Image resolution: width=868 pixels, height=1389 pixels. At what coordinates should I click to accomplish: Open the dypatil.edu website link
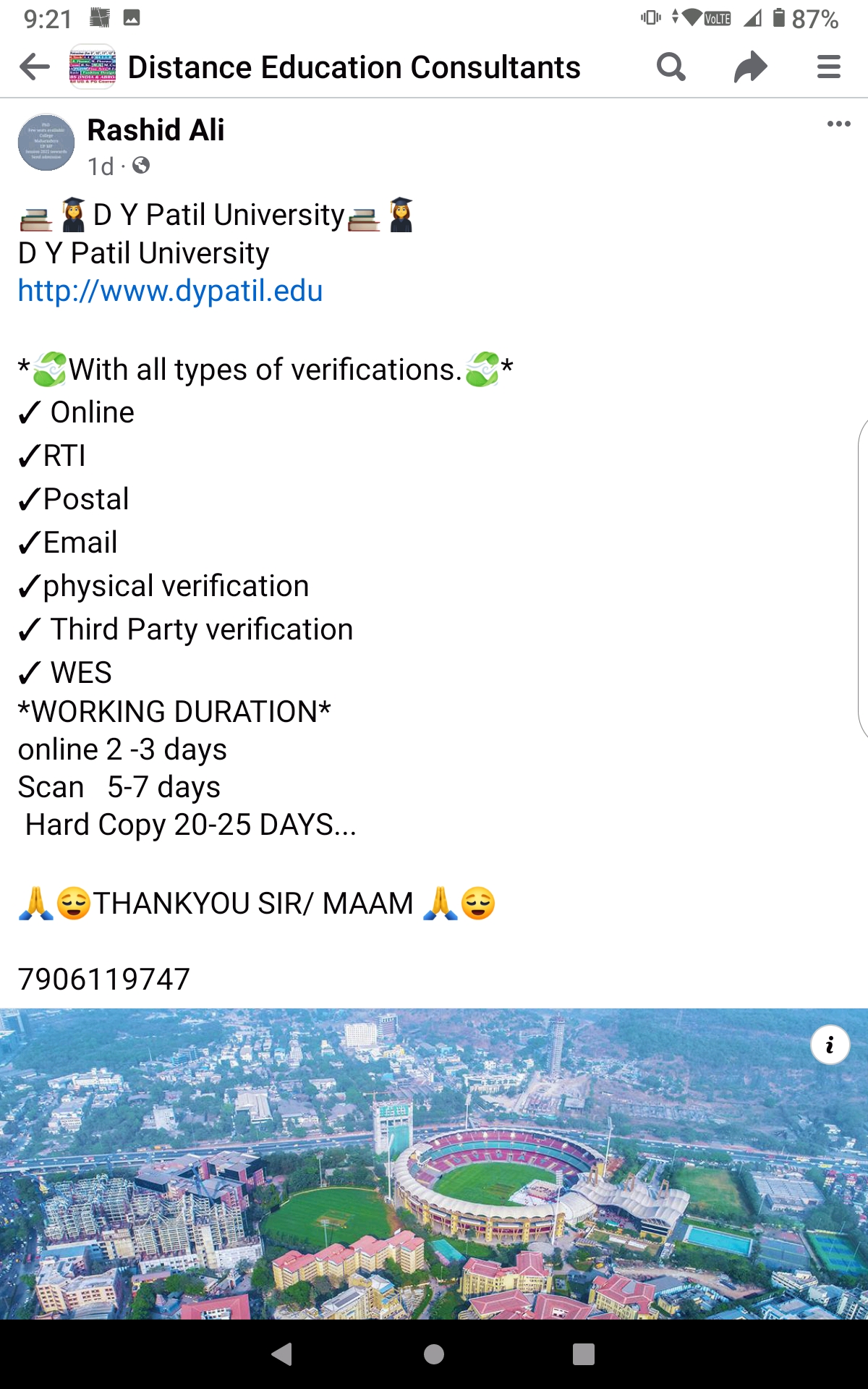[x=170, y=291]
